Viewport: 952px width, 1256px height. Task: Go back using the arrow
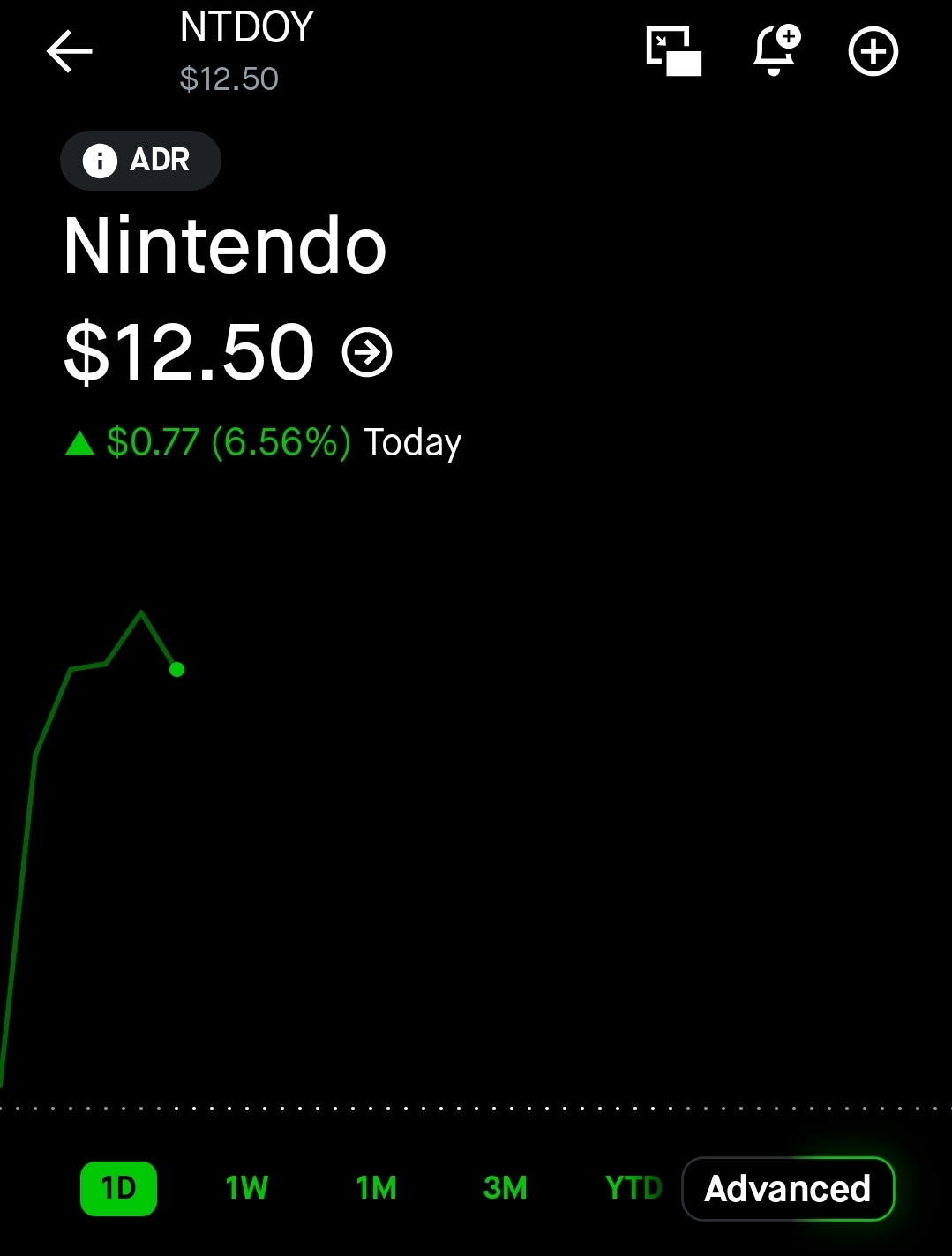tap(70, 51)
